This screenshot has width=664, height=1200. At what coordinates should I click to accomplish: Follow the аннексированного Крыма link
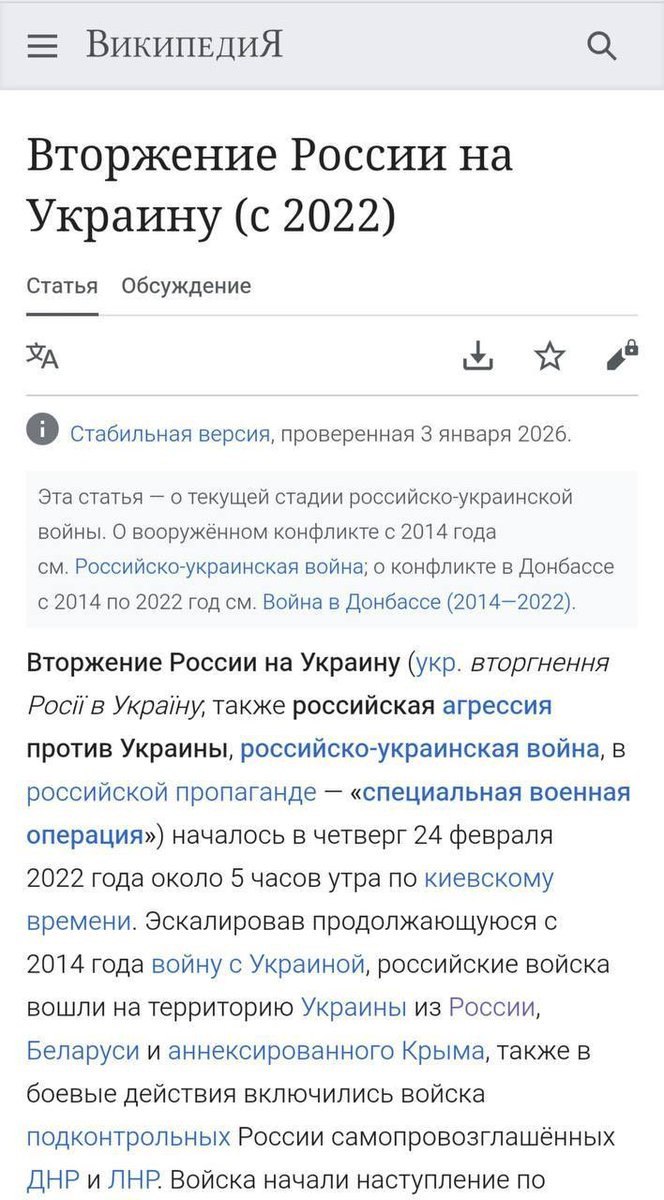click(x=326, y=1051)
